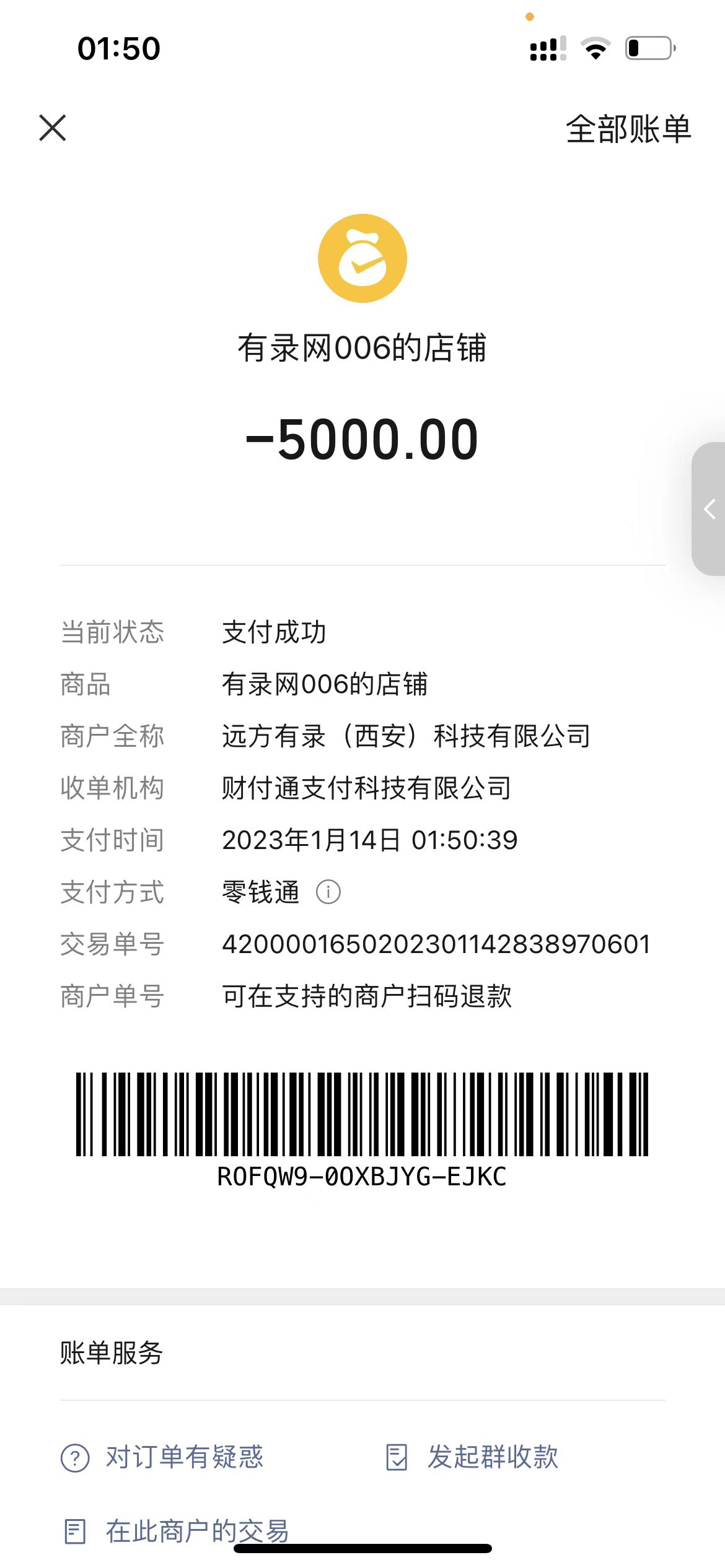Open 全部账单 (all bills)
Screen dimensions: 725x1568
[628, 129]
